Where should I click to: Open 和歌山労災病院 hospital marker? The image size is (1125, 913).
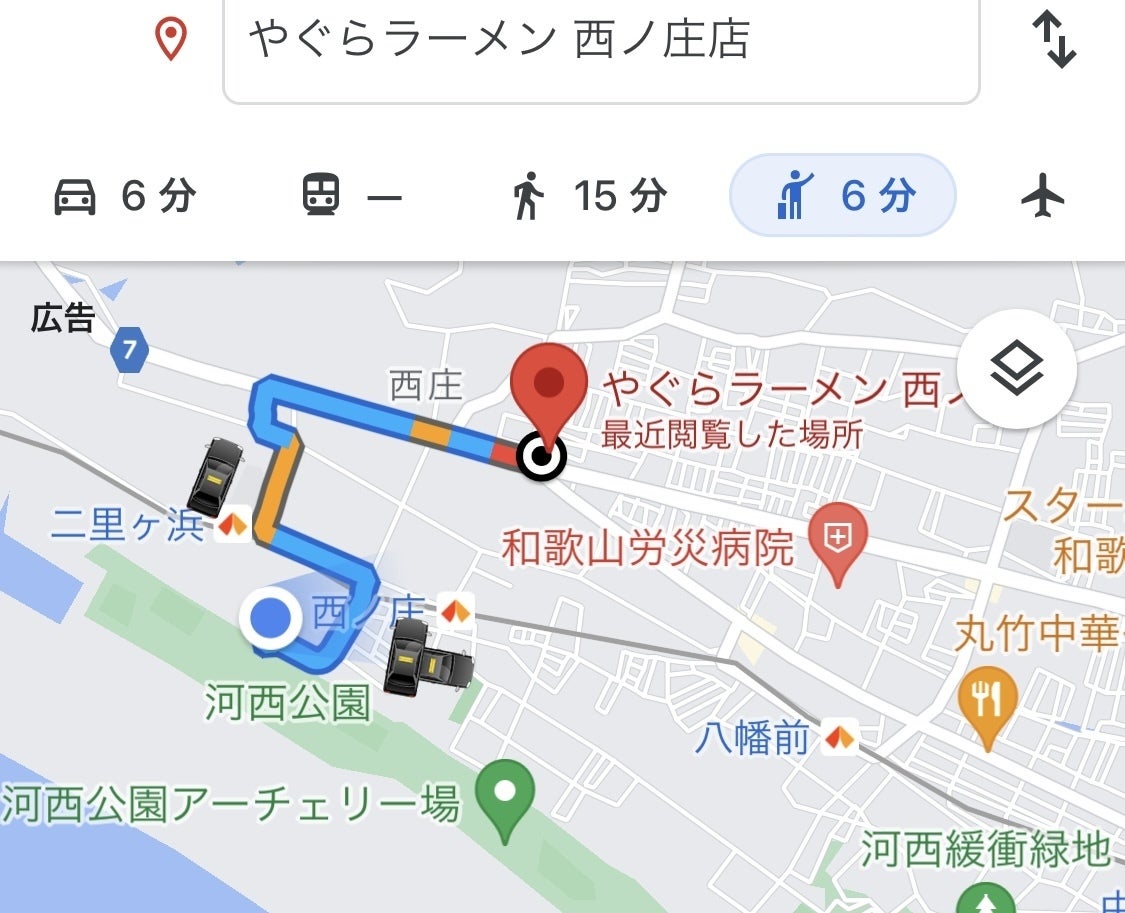tap(836, 543)
